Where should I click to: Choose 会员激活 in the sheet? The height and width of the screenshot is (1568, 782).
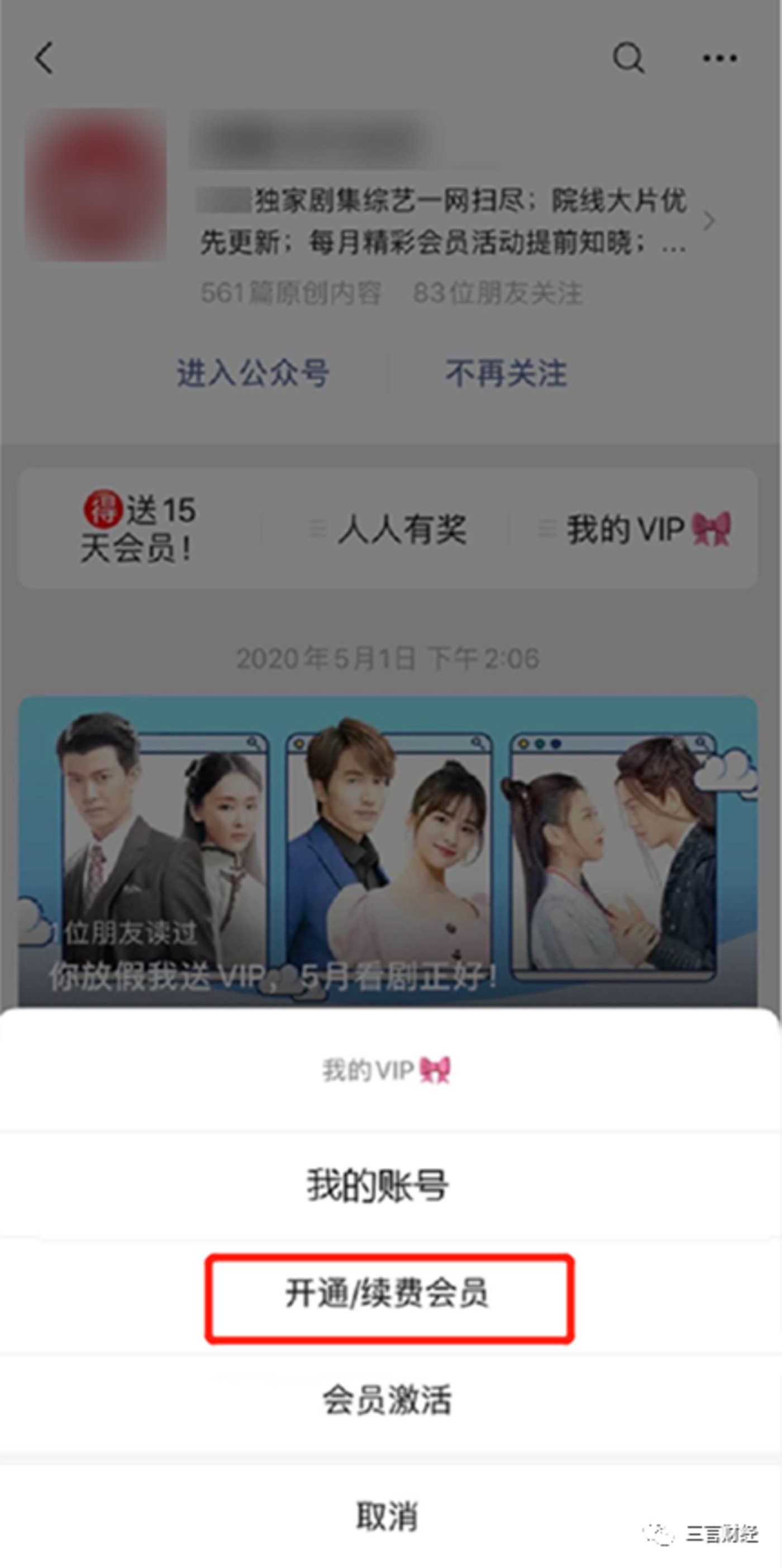coord(387,1400)
